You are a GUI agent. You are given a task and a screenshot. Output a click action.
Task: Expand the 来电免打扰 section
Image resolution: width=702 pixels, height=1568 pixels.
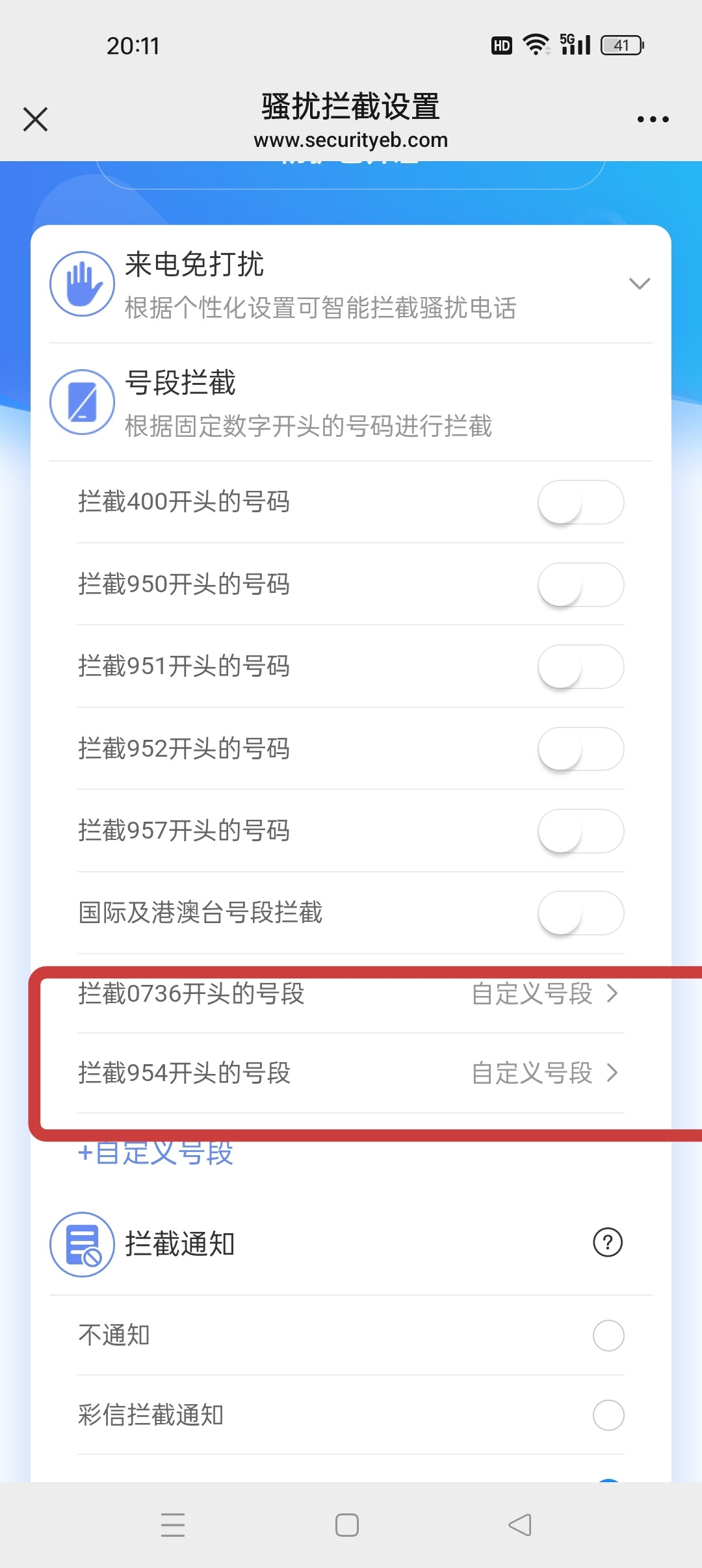(x=639, y=283)
